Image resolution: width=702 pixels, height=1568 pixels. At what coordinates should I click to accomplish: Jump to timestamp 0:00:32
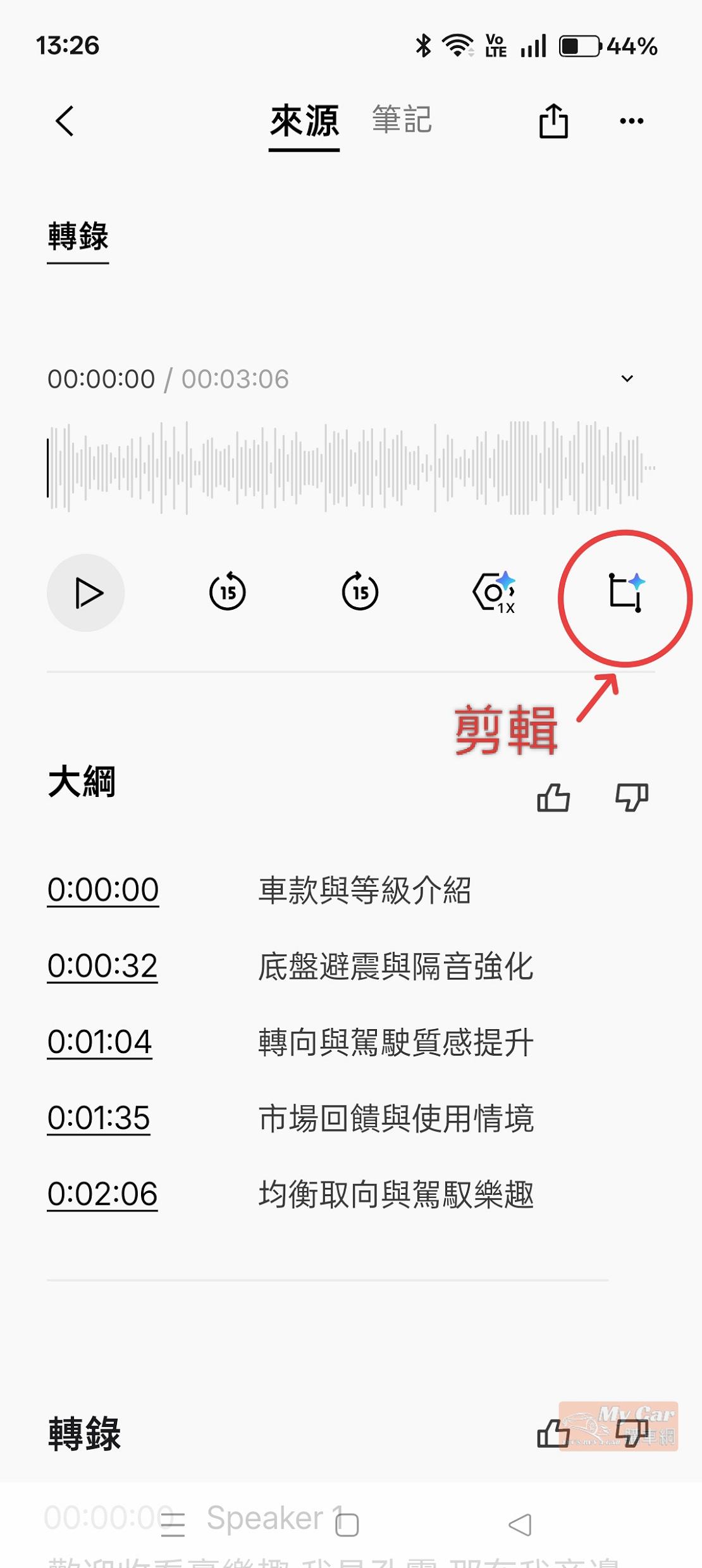102,966
